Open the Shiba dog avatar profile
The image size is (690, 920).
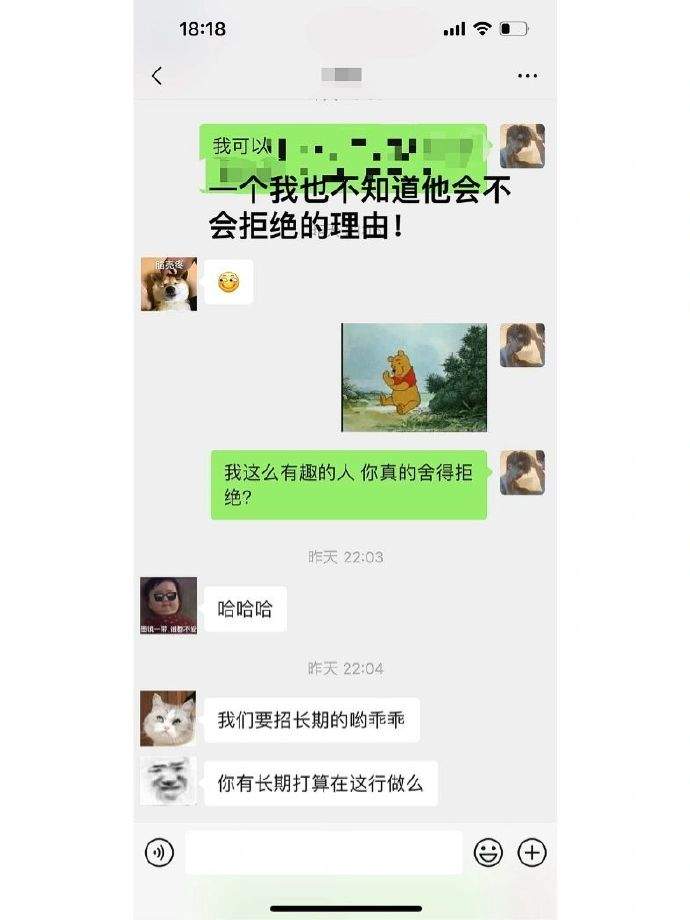[168, 284]
